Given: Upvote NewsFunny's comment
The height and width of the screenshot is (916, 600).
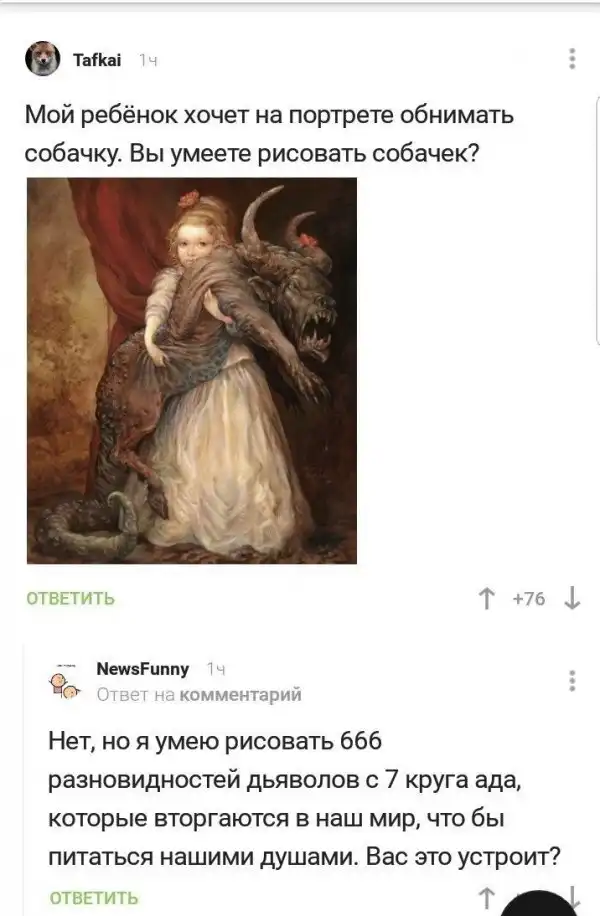Looking at the screenshot, I should (x=487, y=897).
